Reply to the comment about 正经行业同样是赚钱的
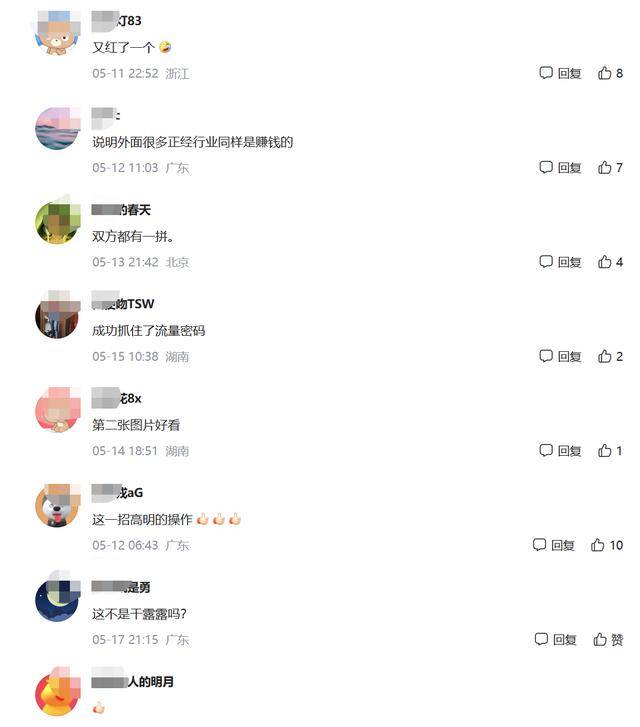 [x=560, y=167]
